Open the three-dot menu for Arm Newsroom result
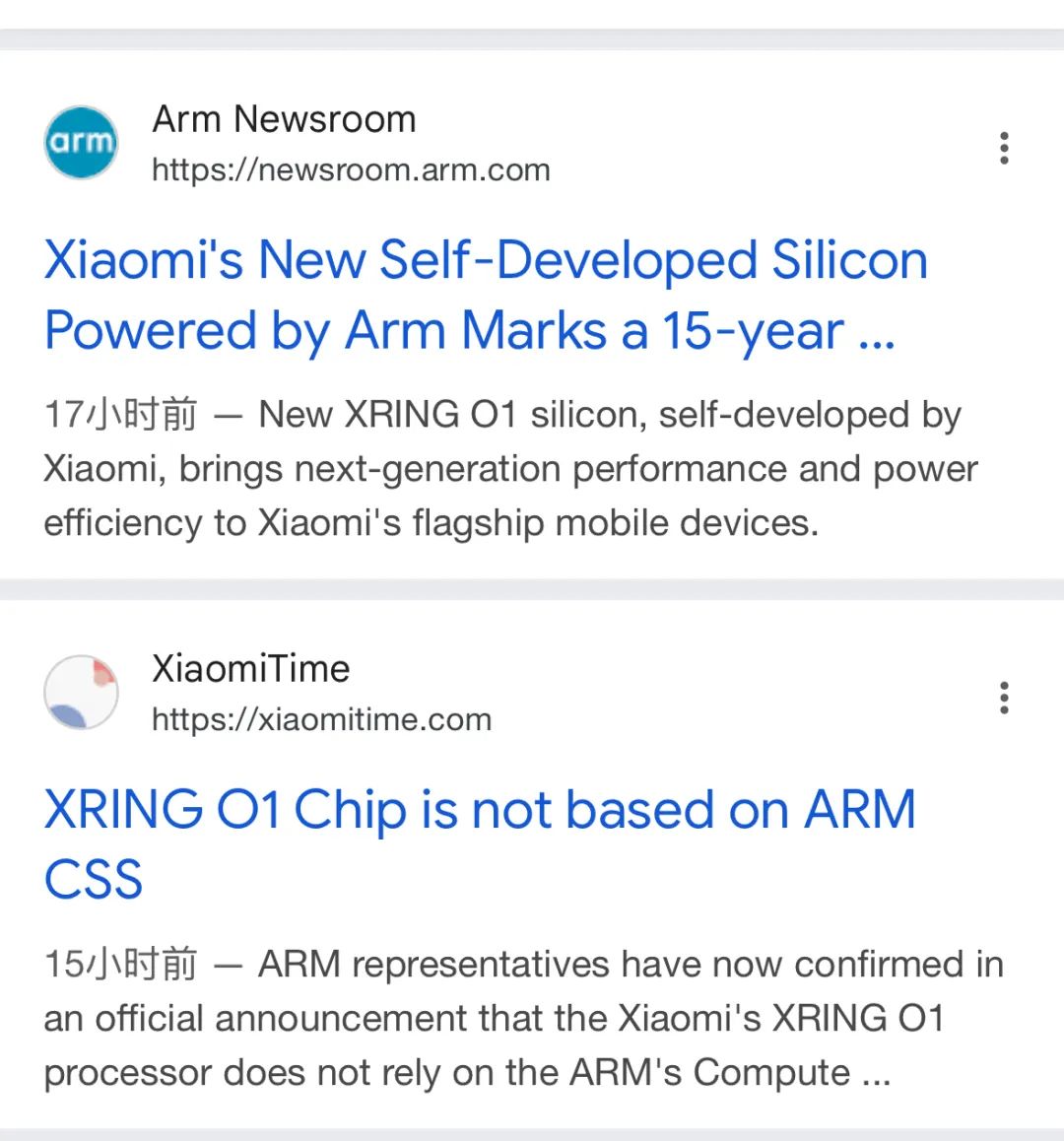The width and height of the screenshot is (1064, 1141). (1004, 149)
